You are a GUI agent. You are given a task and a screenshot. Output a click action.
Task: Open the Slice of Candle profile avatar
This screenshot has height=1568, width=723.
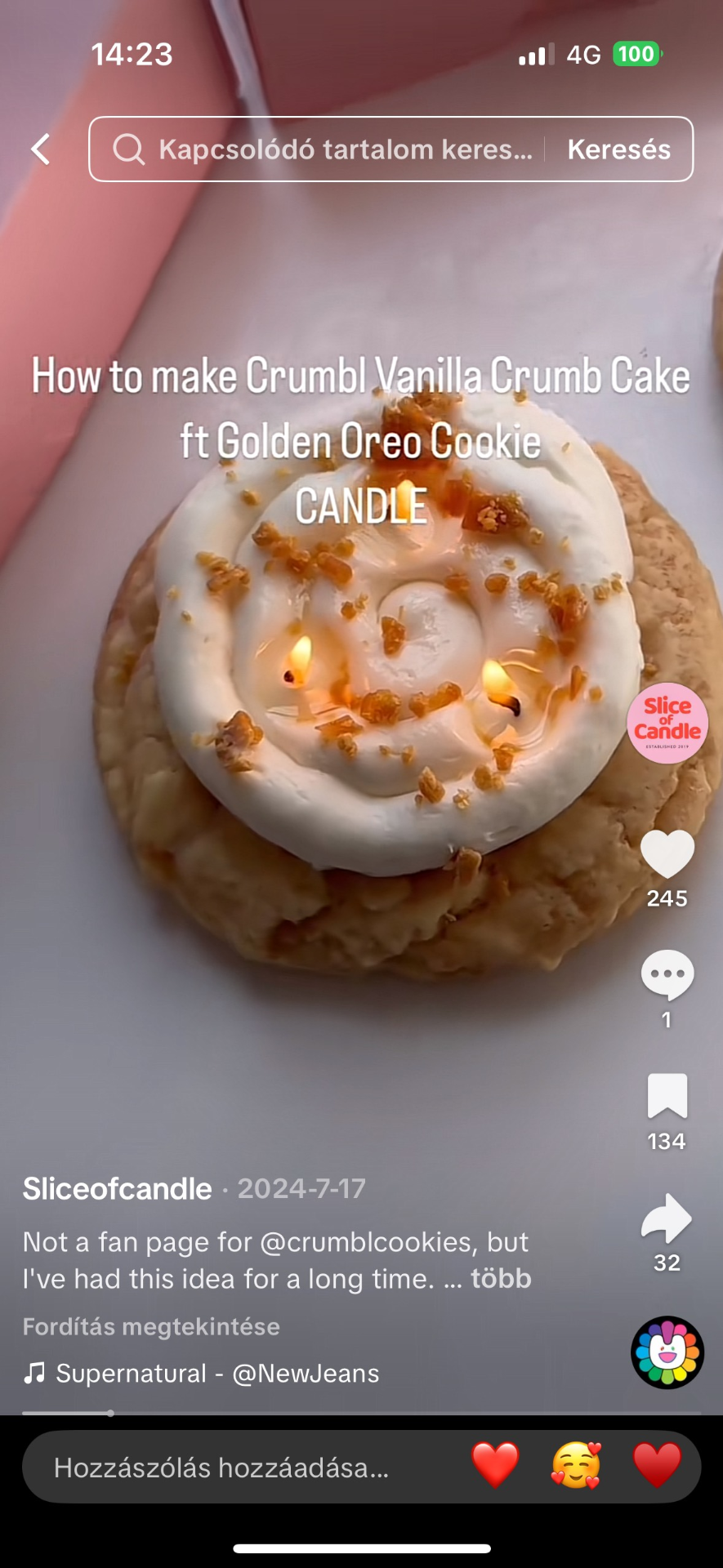coord(667,724)
